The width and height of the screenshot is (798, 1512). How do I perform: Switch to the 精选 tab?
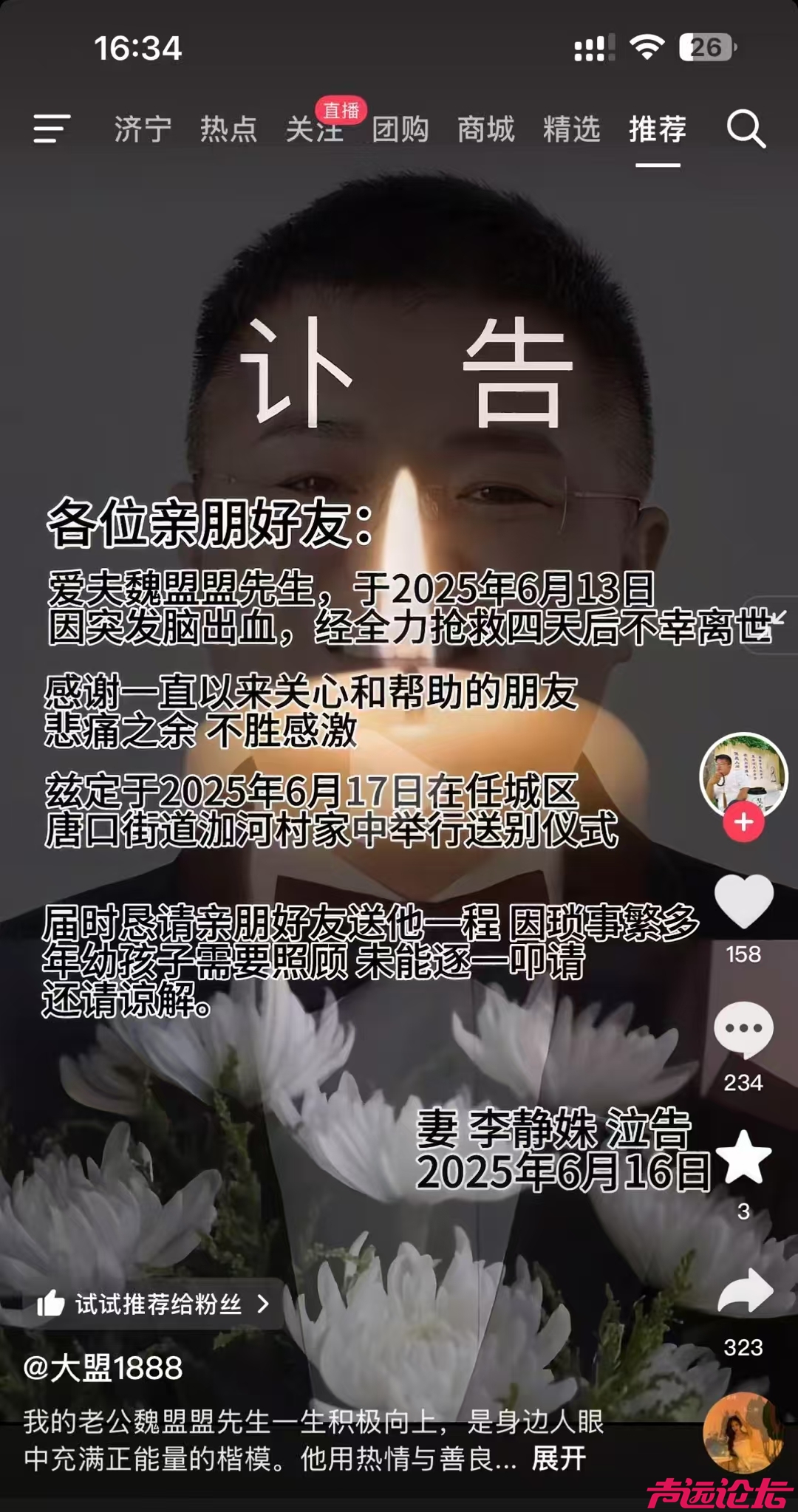tap(571, 129)
